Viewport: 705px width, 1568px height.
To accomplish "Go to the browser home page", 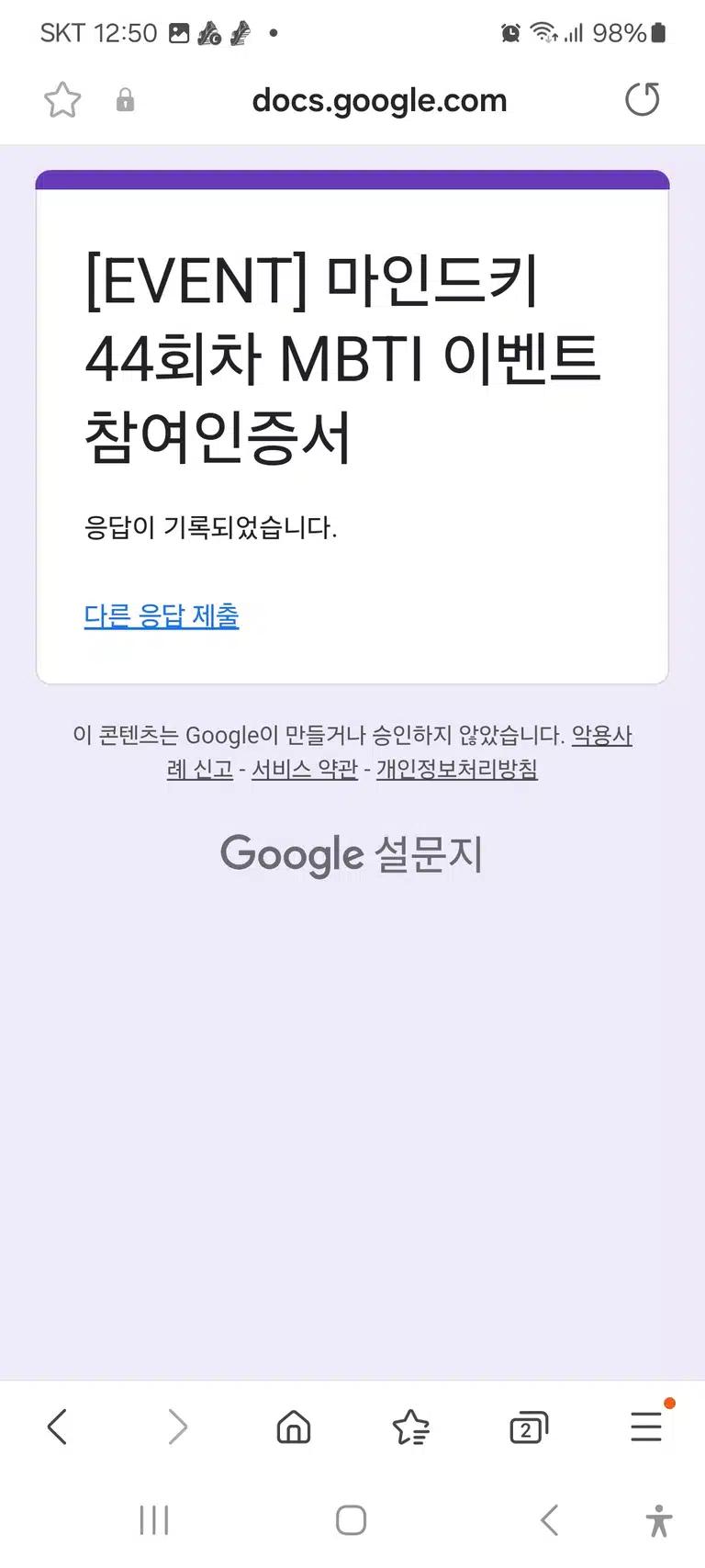I will (x=294, y=1427).
